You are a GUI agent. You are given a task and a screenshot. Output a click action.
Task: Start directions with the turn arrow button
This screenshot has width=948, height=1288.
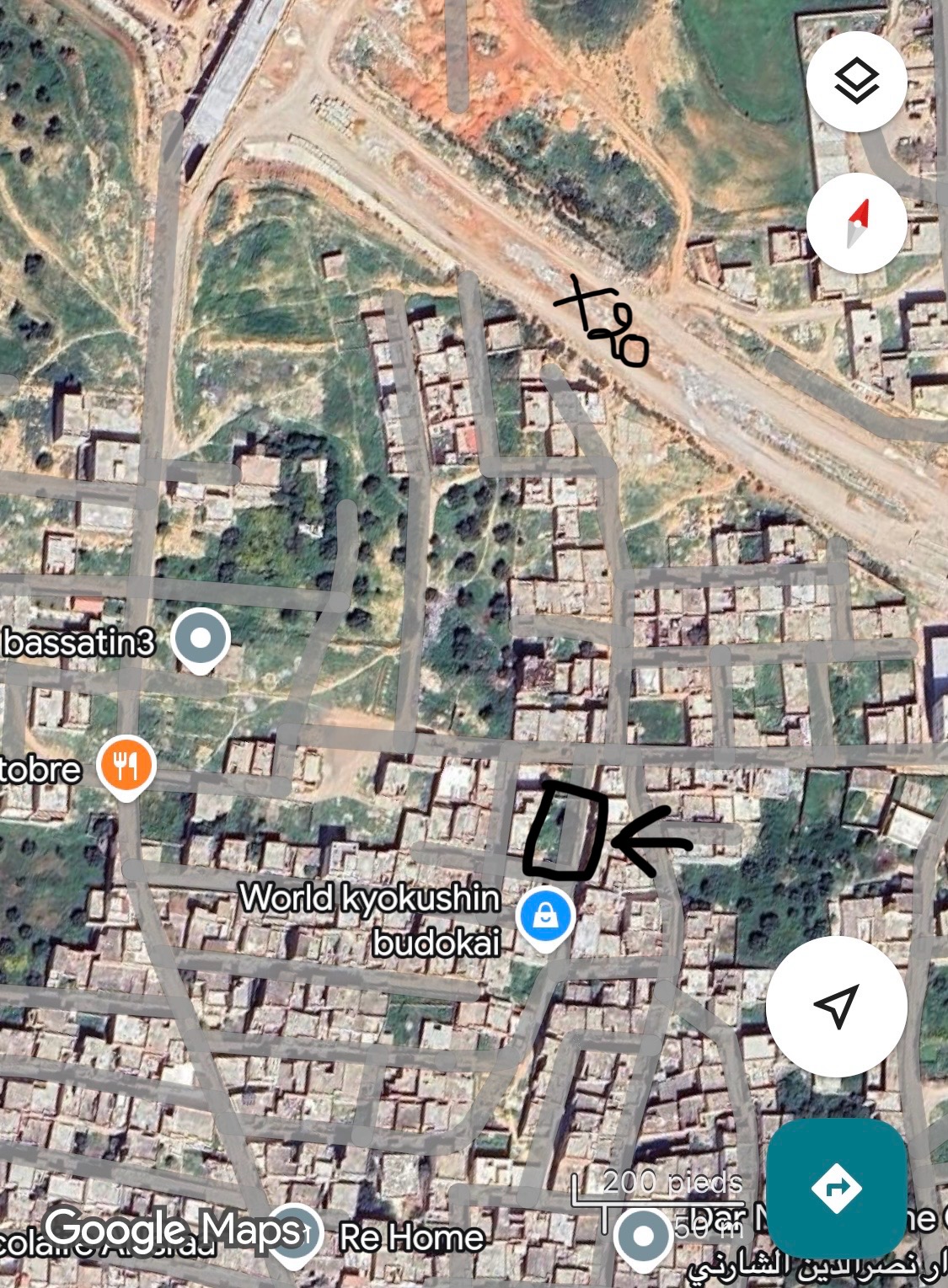(x=836, y=1188)
